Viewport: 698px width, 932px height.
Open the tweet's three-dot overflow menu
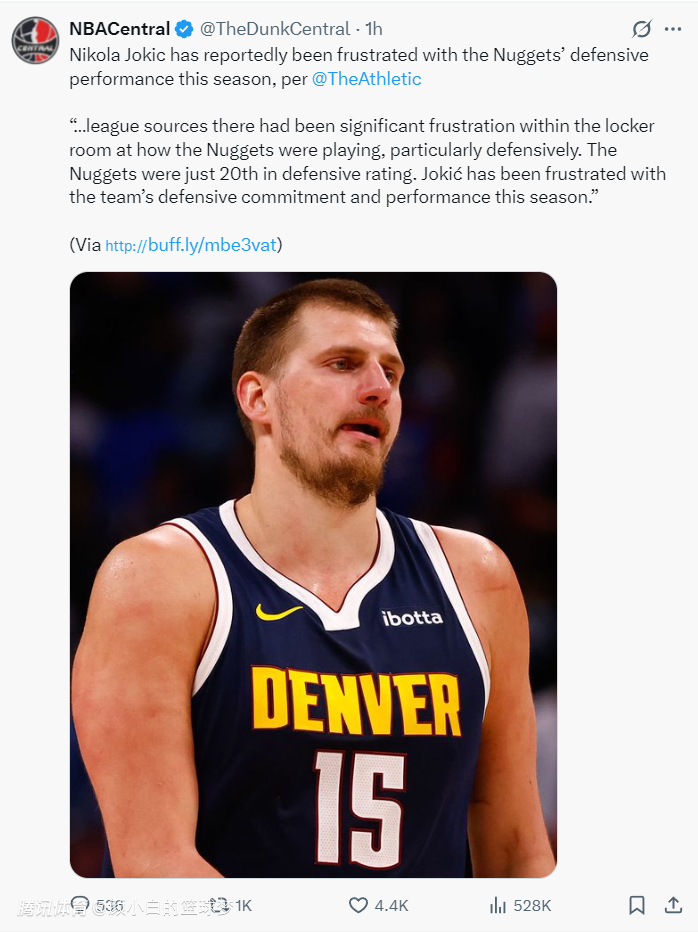[x=673, y=29]
